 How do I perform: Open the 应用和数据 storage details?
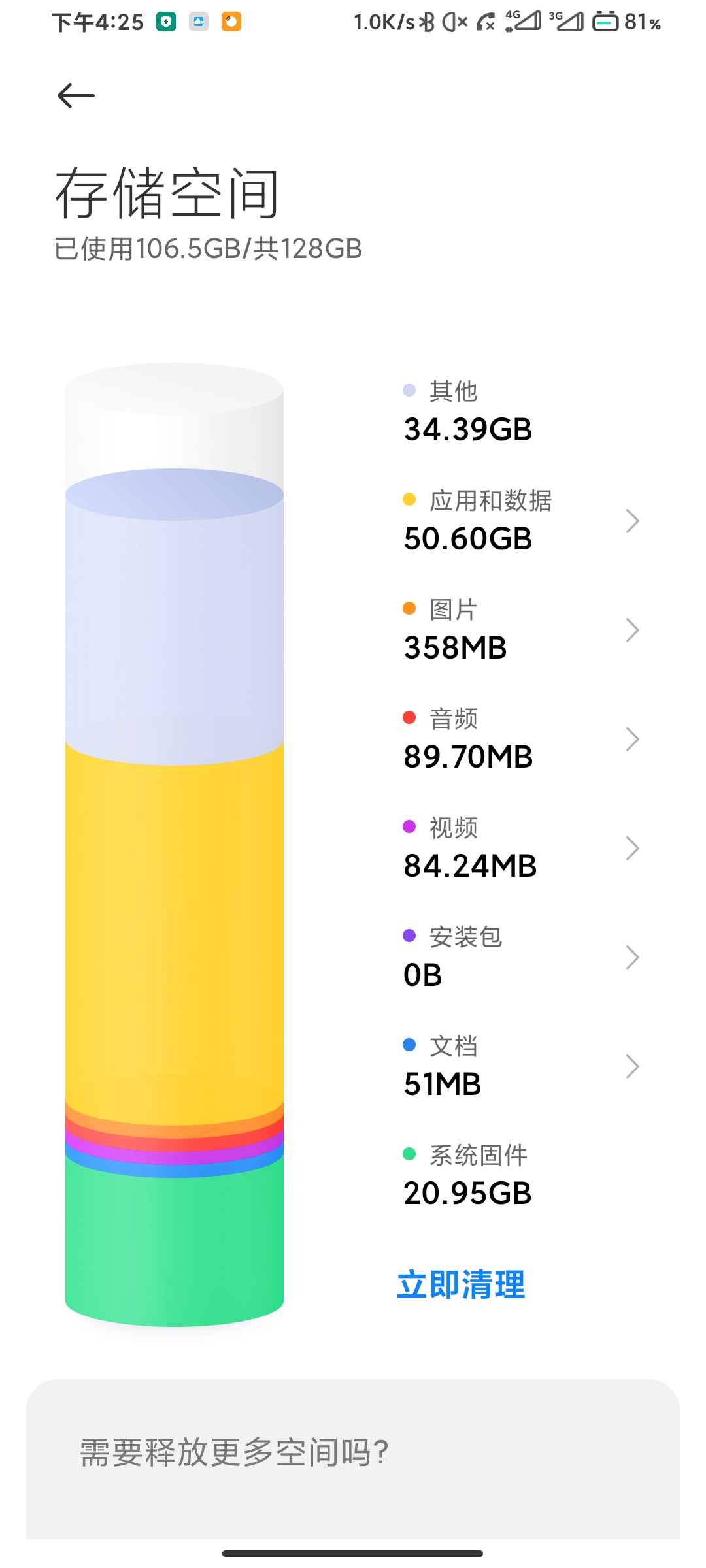click(x=521, y=521)
